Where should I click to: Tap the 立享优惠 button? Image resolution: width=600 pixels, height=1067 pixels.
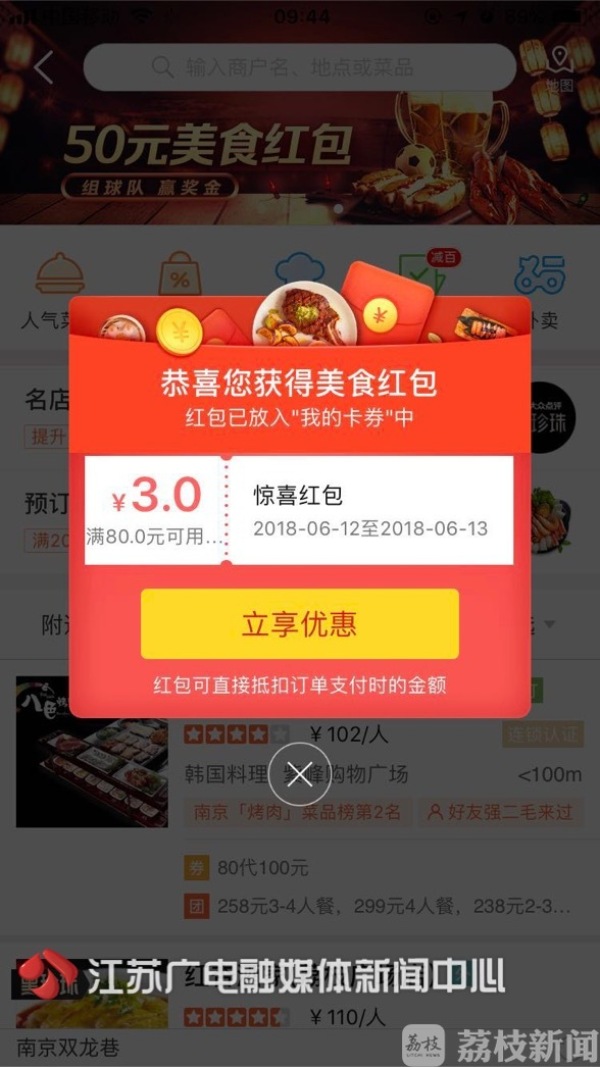click(299, 624)
